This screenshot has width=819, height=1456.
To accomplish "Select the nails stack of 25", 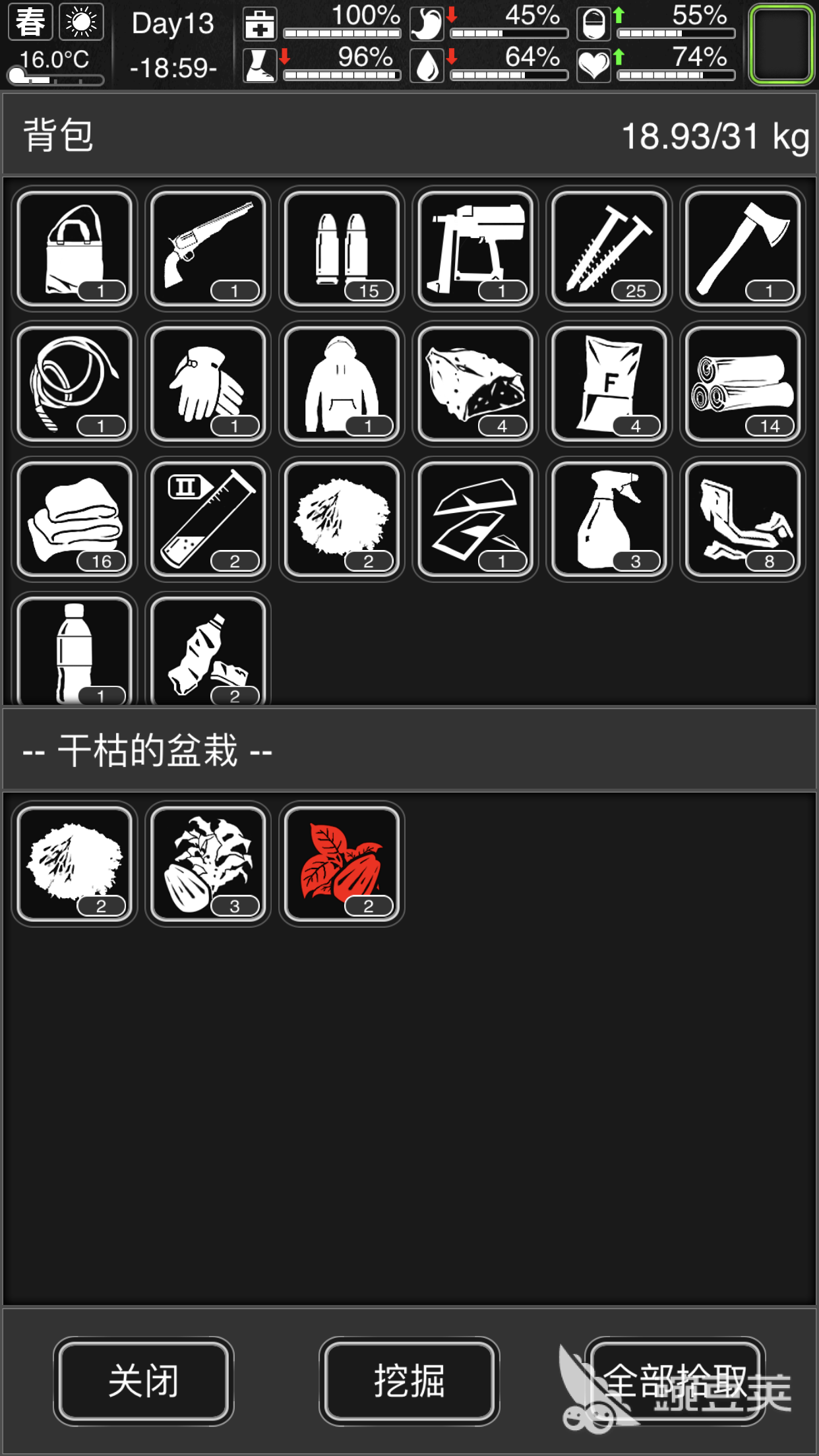I will pyautogui.click(x=609, y=249).
